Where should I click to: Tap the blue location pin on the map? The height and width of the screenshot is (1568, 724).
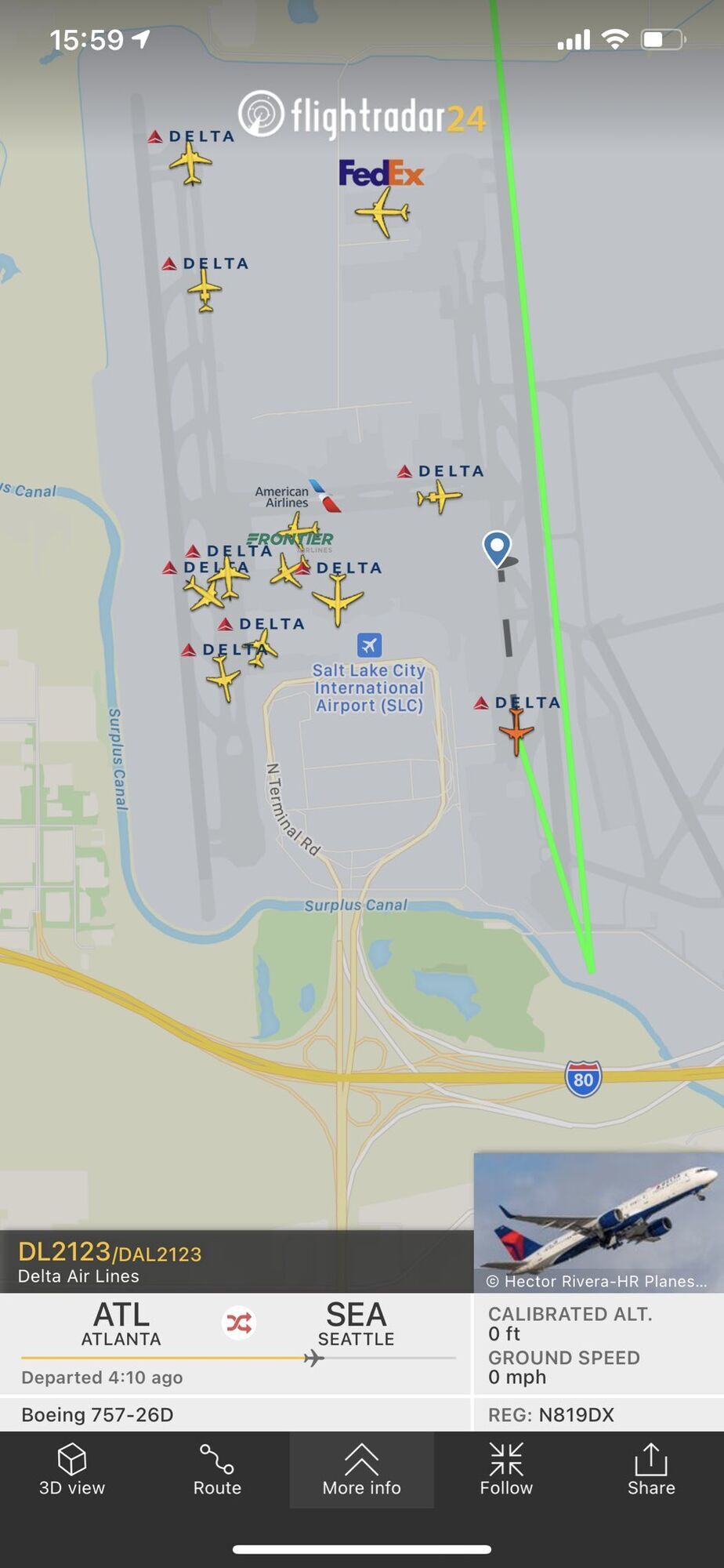(x=497, y=546)
